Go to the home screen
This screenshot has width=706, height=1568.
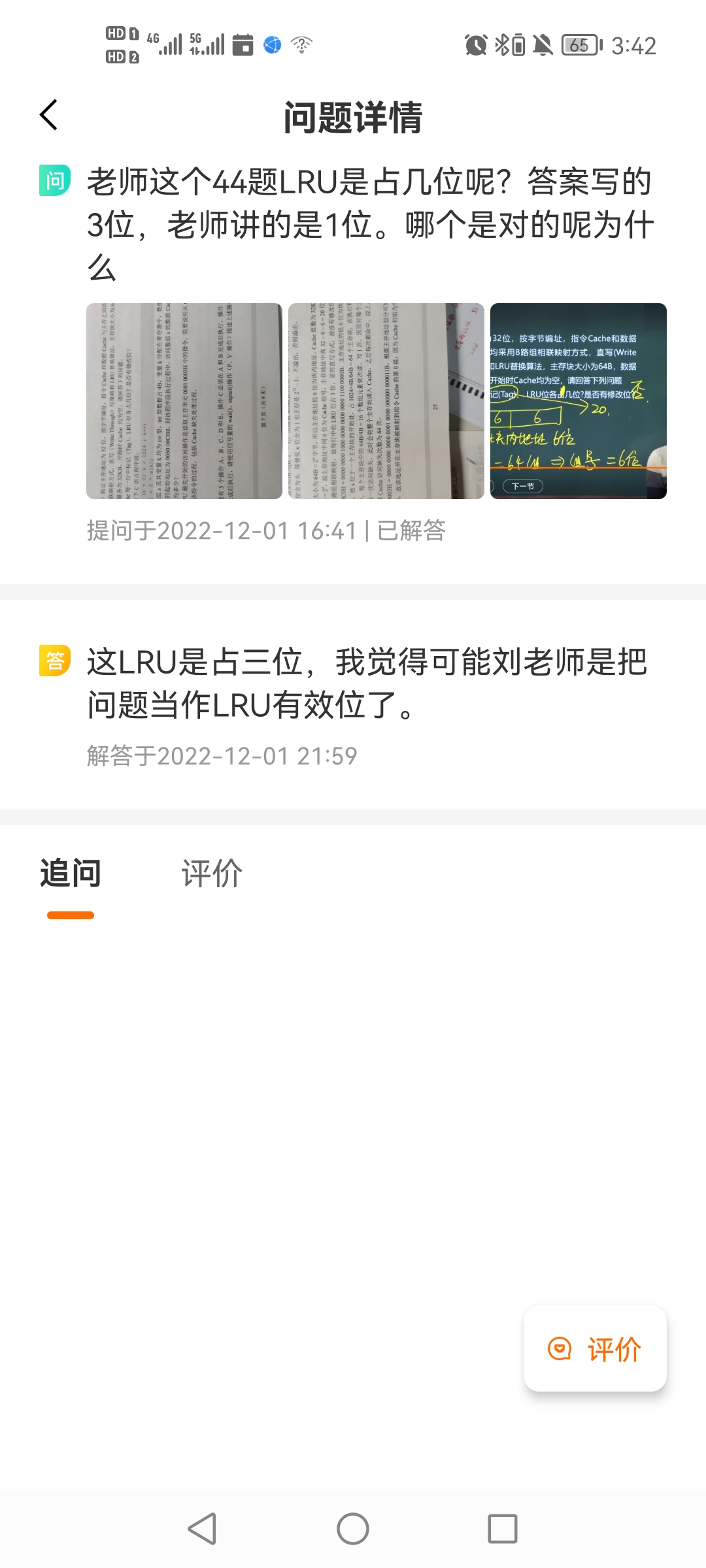[353, 1529]
